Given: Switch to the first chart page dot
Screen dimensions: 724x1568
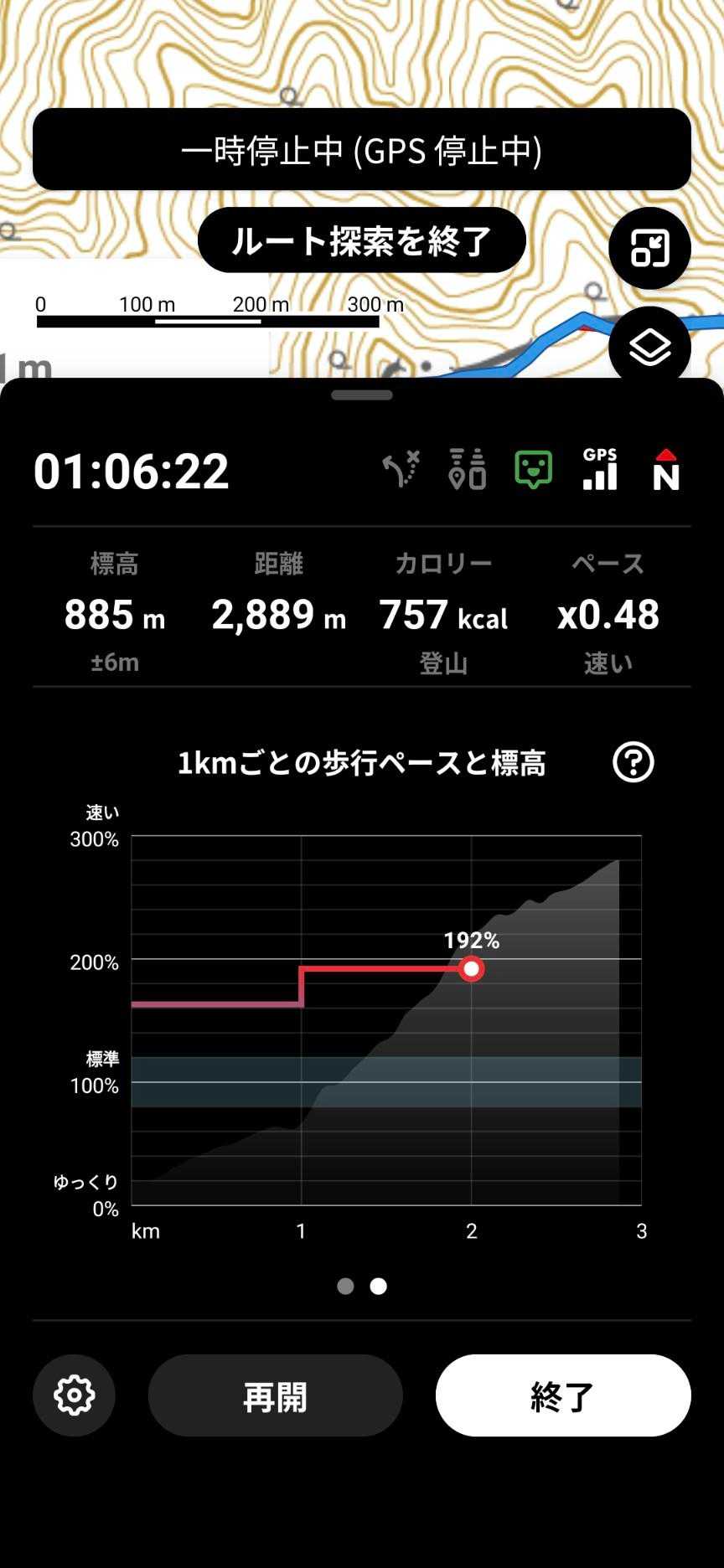Looking at the screenshot, I should 345,1286.
